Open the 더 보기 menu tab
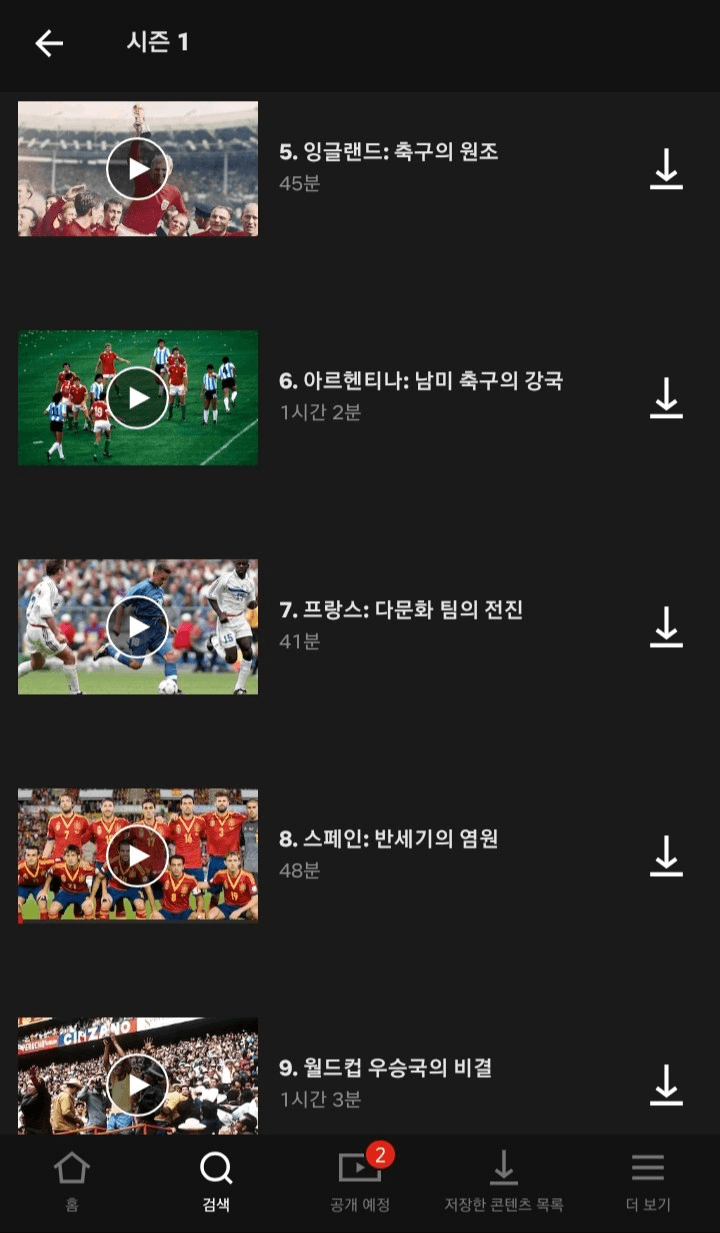Viewport: 720px width, 1233px height. [648, 1182]
